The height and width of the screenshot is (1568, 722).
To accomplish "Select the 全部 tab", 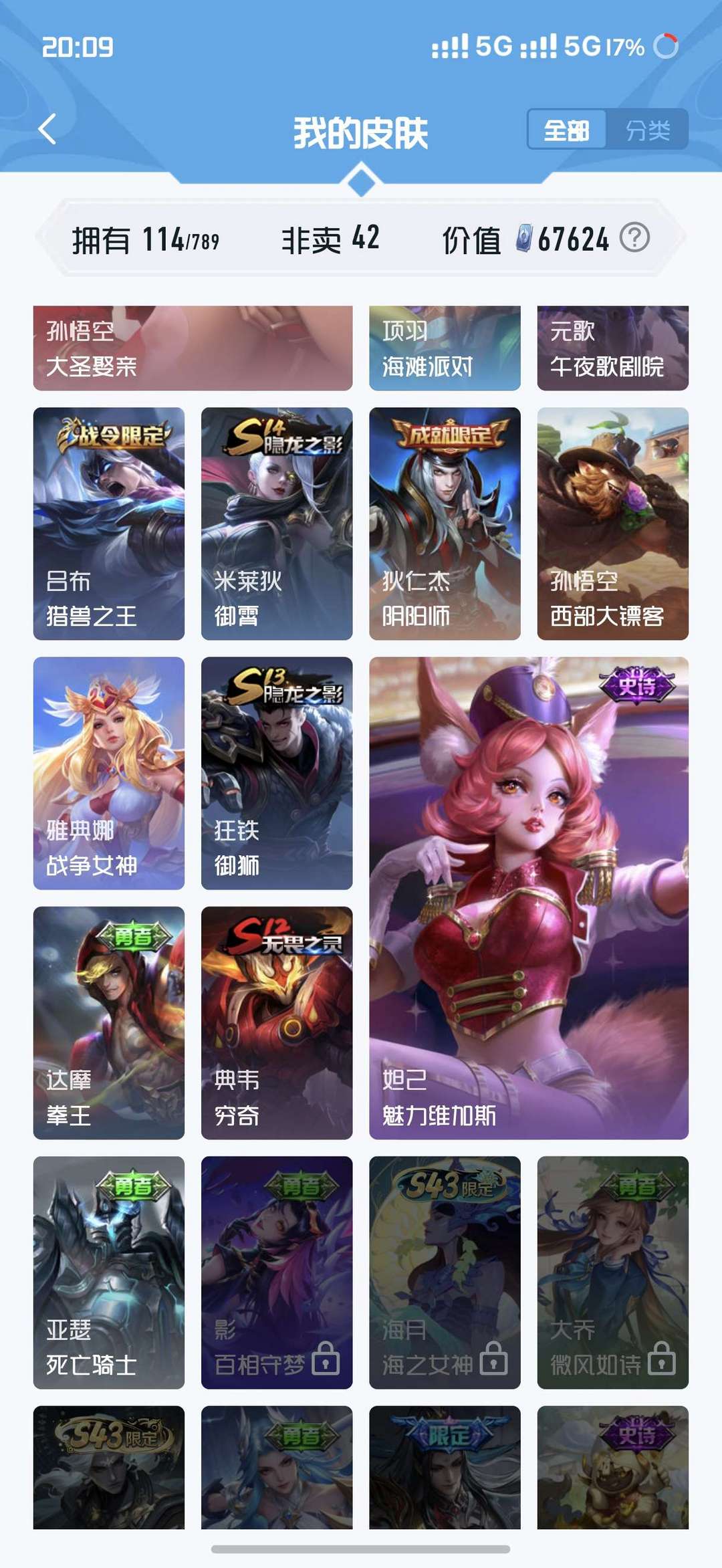I will pos(566,130).
